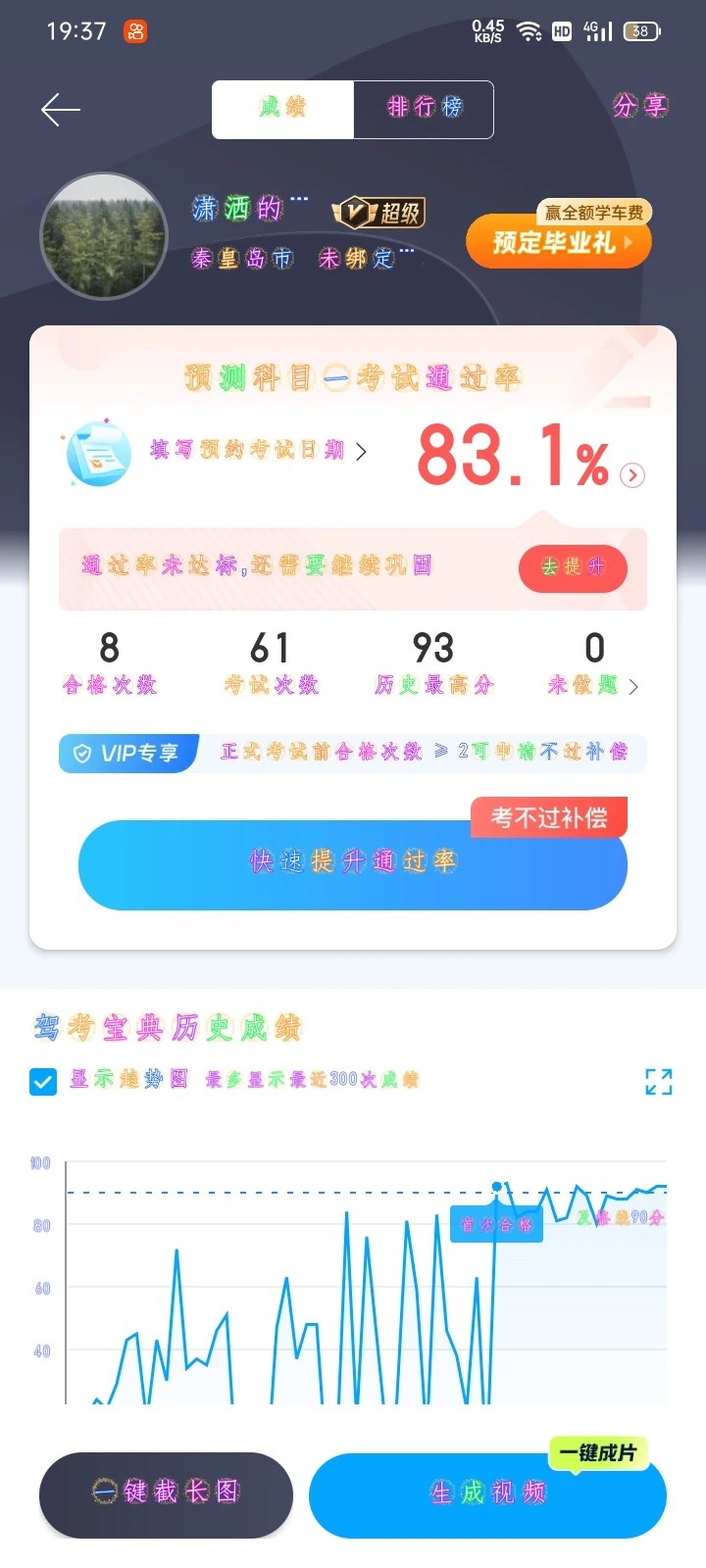This screenshot has height=1568, width=706.
Task: Expand the score chart to fullscreen
Action: [x=659, y=1082]
